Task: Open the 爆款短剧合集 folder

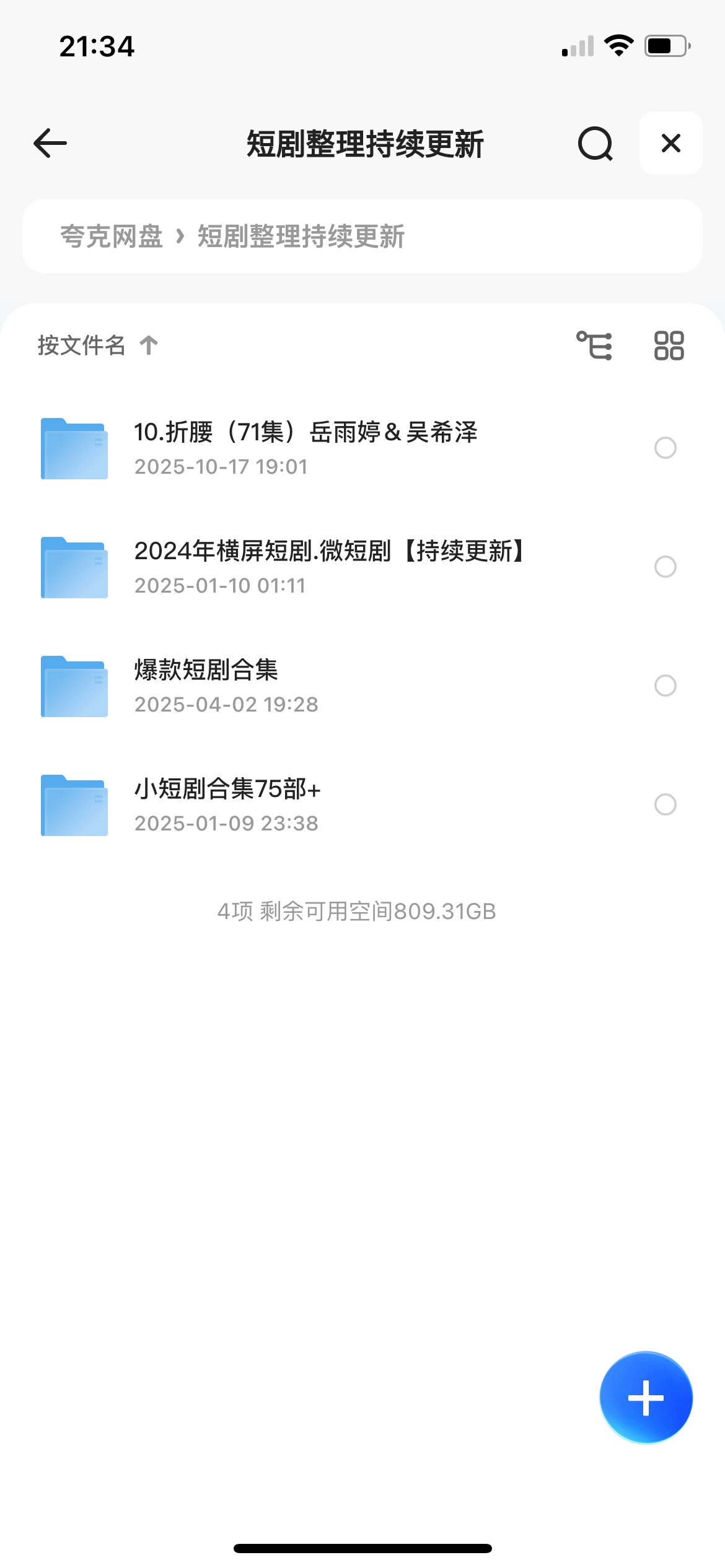Action: 206,685
